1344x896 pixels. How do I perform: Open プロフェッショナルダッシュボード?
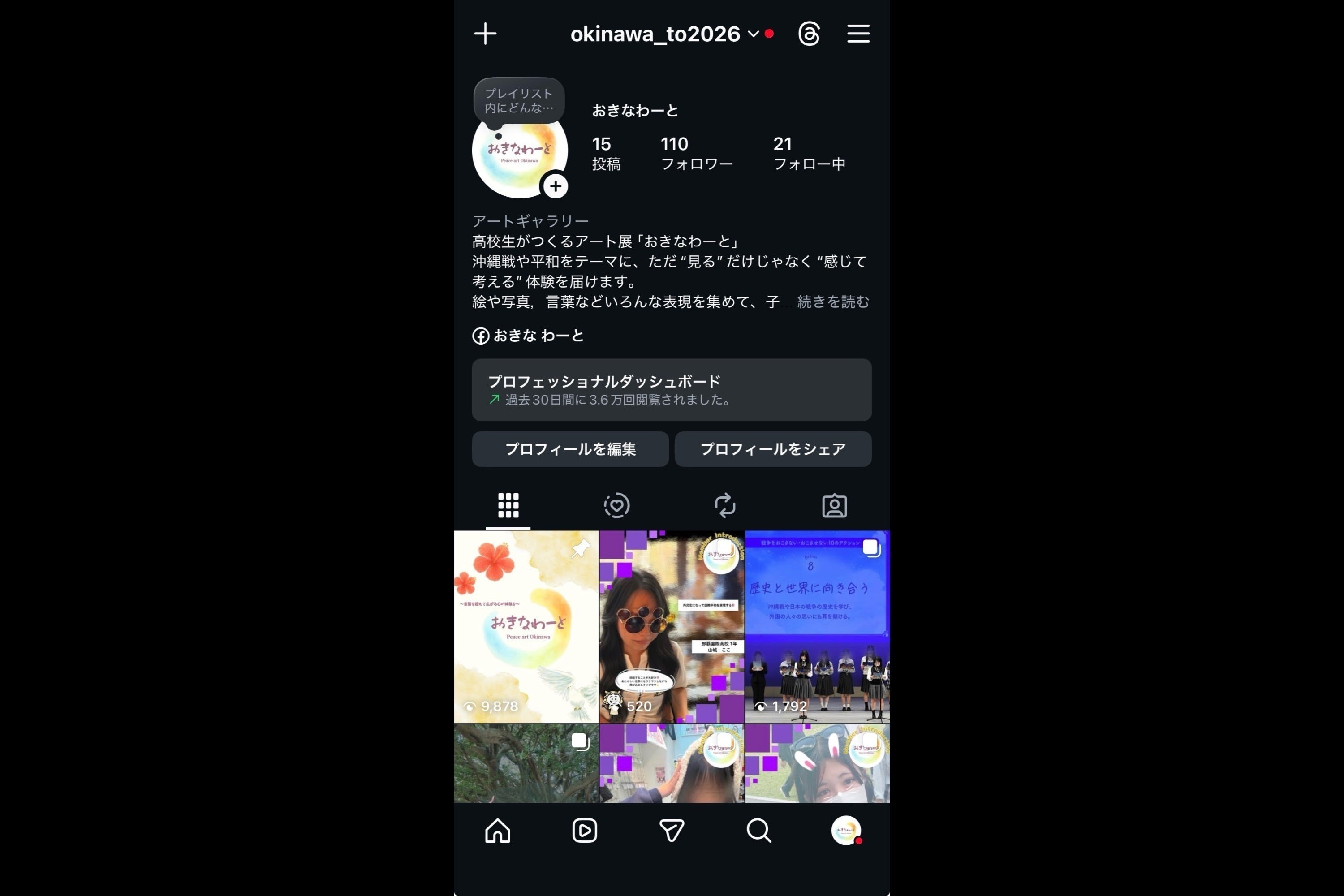pos(672,390)
